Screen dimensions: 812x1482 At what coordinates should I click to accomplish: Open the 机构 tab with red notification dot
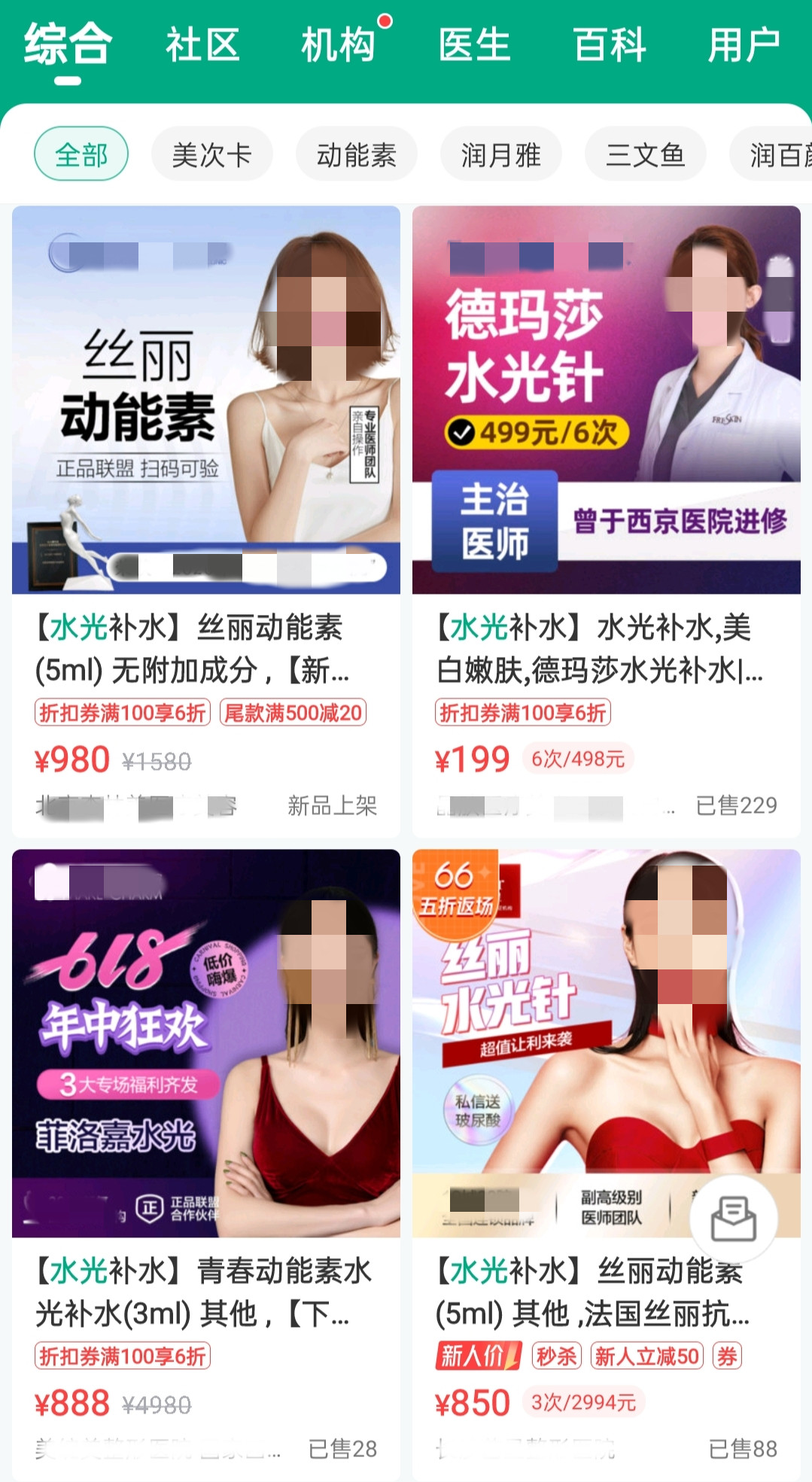coord(339,45)
